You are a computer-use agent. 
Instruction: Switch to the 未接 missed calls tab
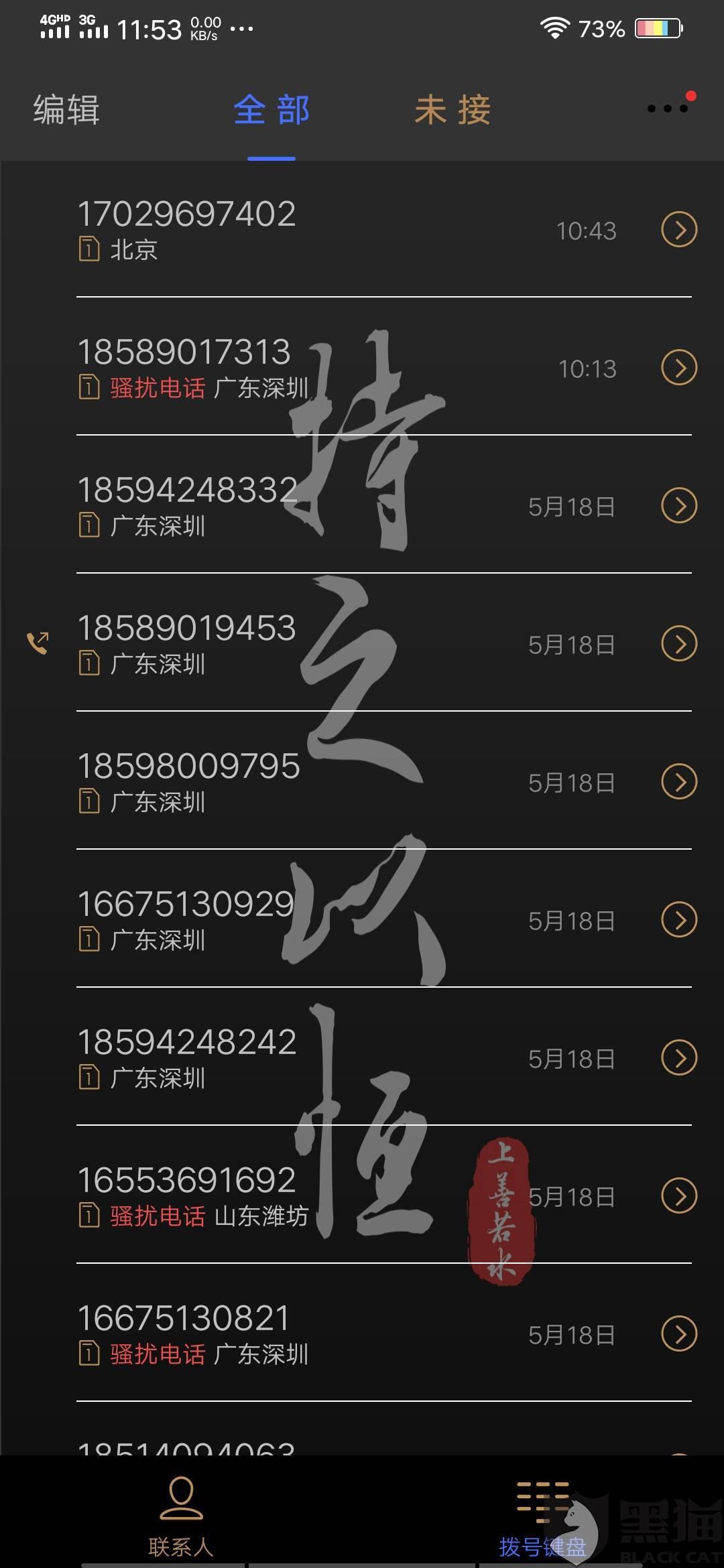pos(452,110)
